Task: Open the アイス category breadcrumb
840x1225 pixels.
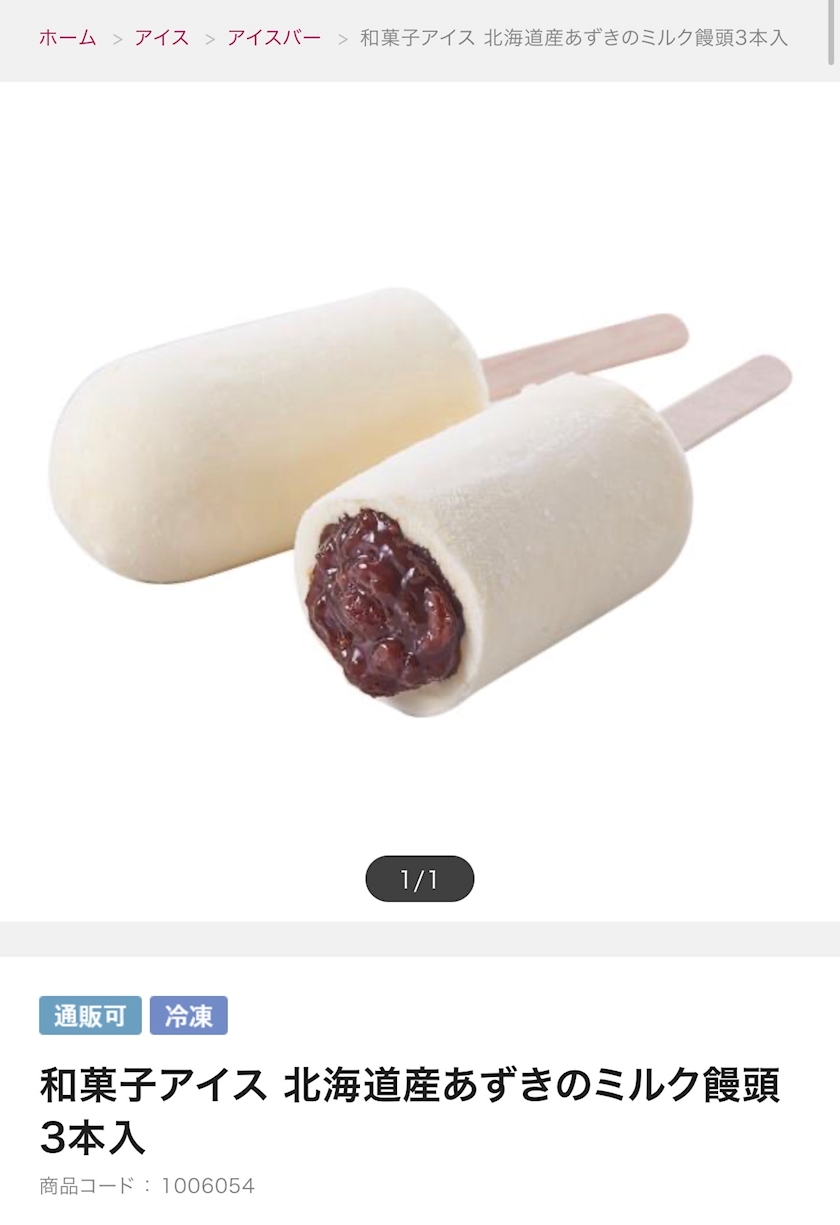Action: (x=161, y=38)
